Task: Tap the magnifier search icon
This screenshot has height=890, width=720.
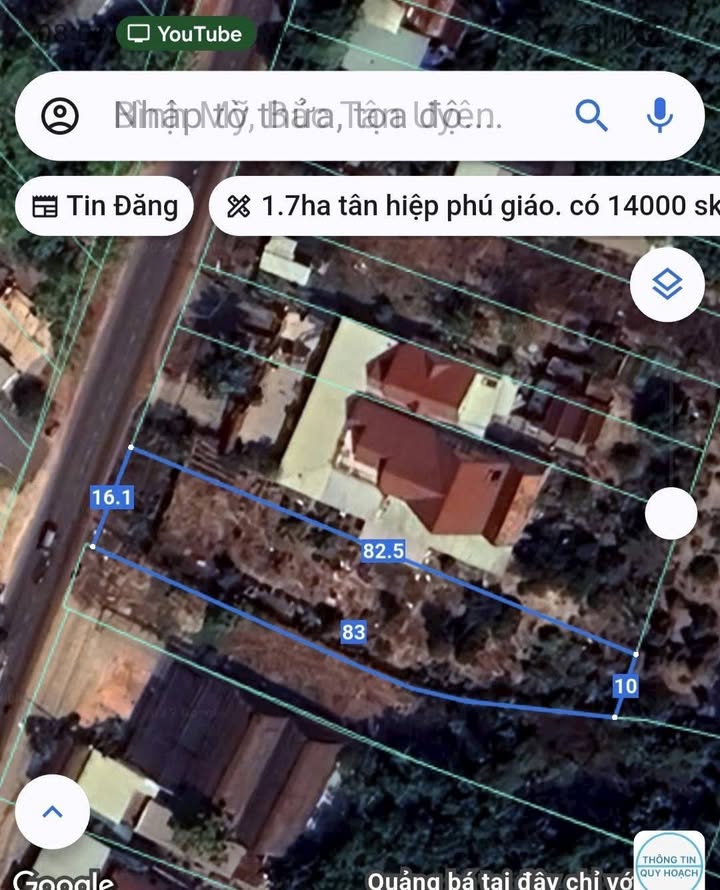Action: [591, 116]
